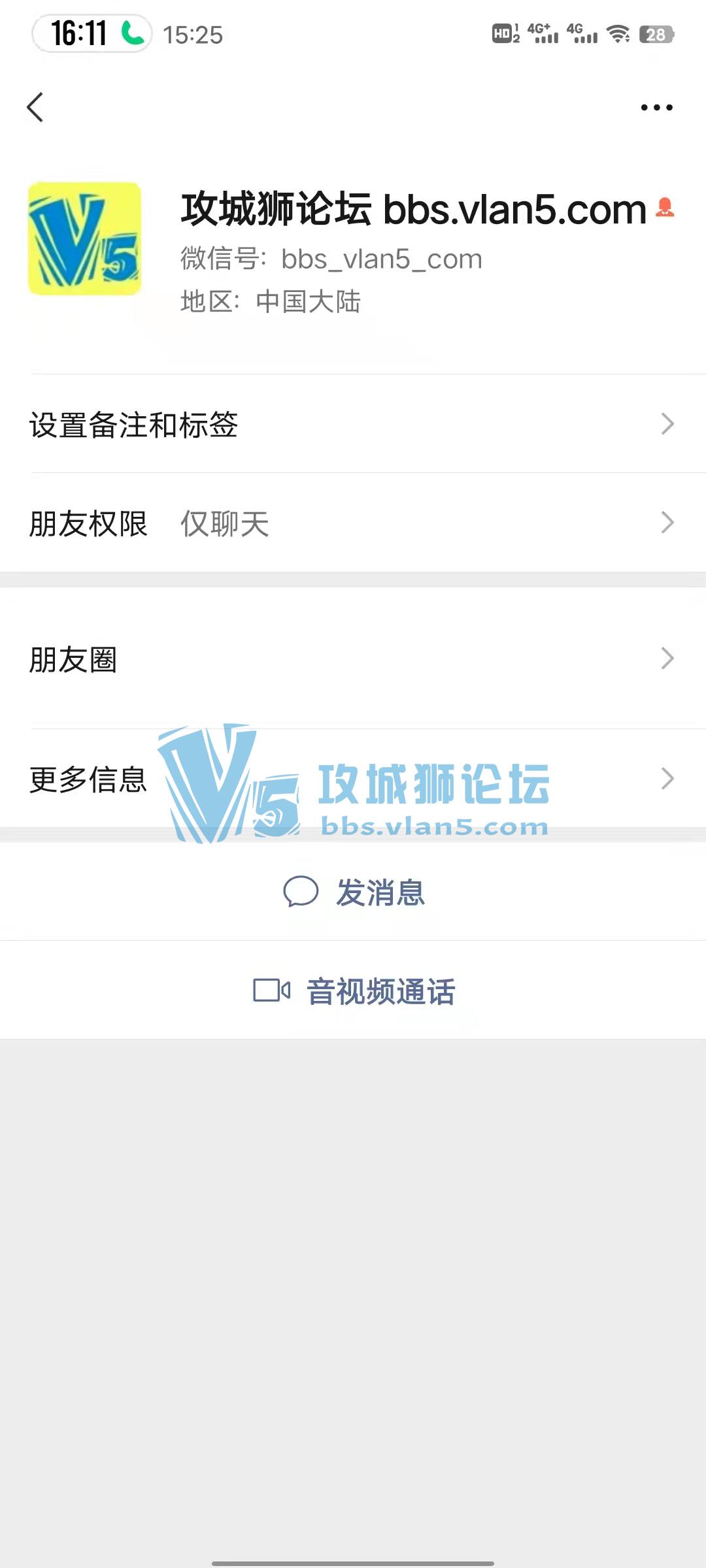View the V5 profile avatar photo

pyautogui.click(x=84, y=238)
